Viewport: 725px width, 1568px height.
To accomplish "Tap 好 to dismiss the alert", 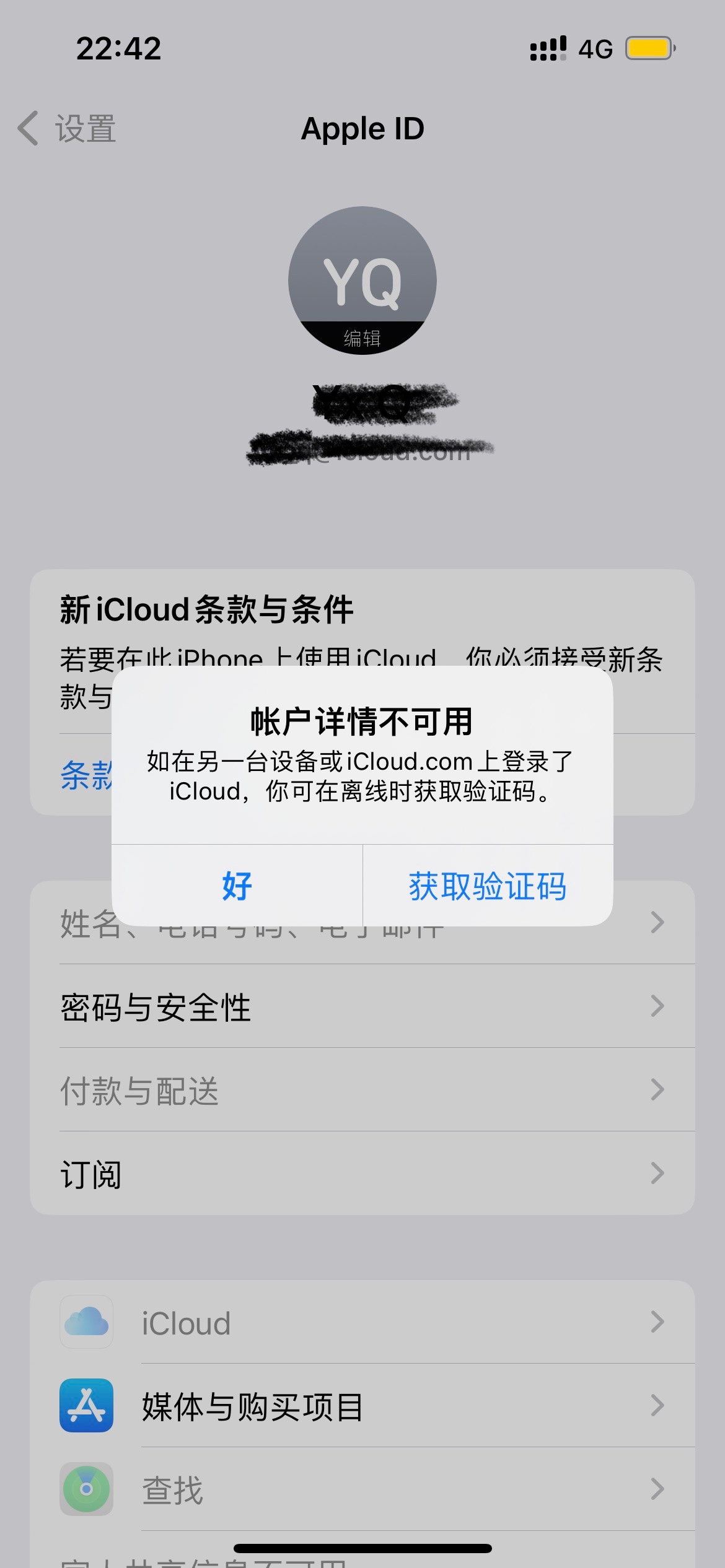I will click(x=237, y=886).
